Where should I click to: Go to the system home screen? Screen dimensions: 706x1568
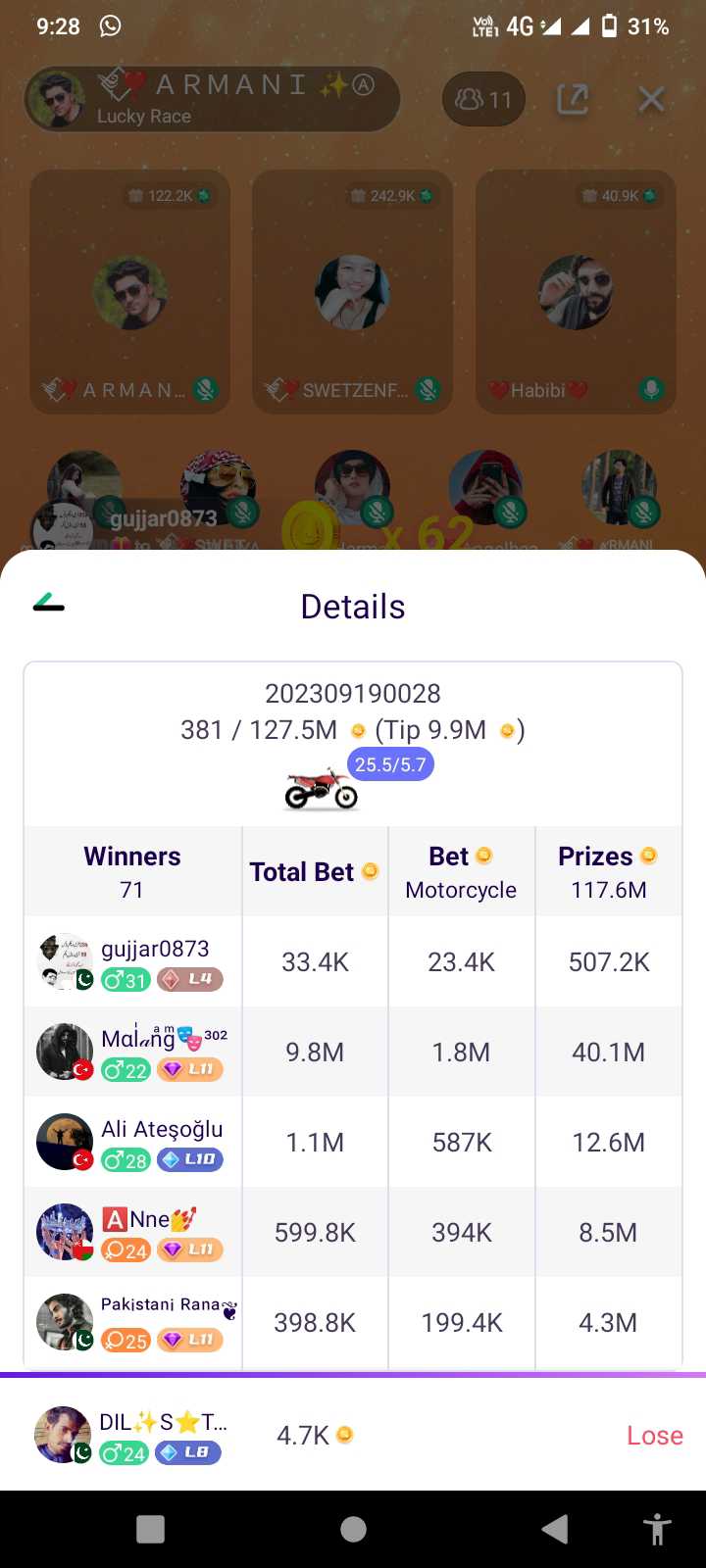tap(353, 1529)
